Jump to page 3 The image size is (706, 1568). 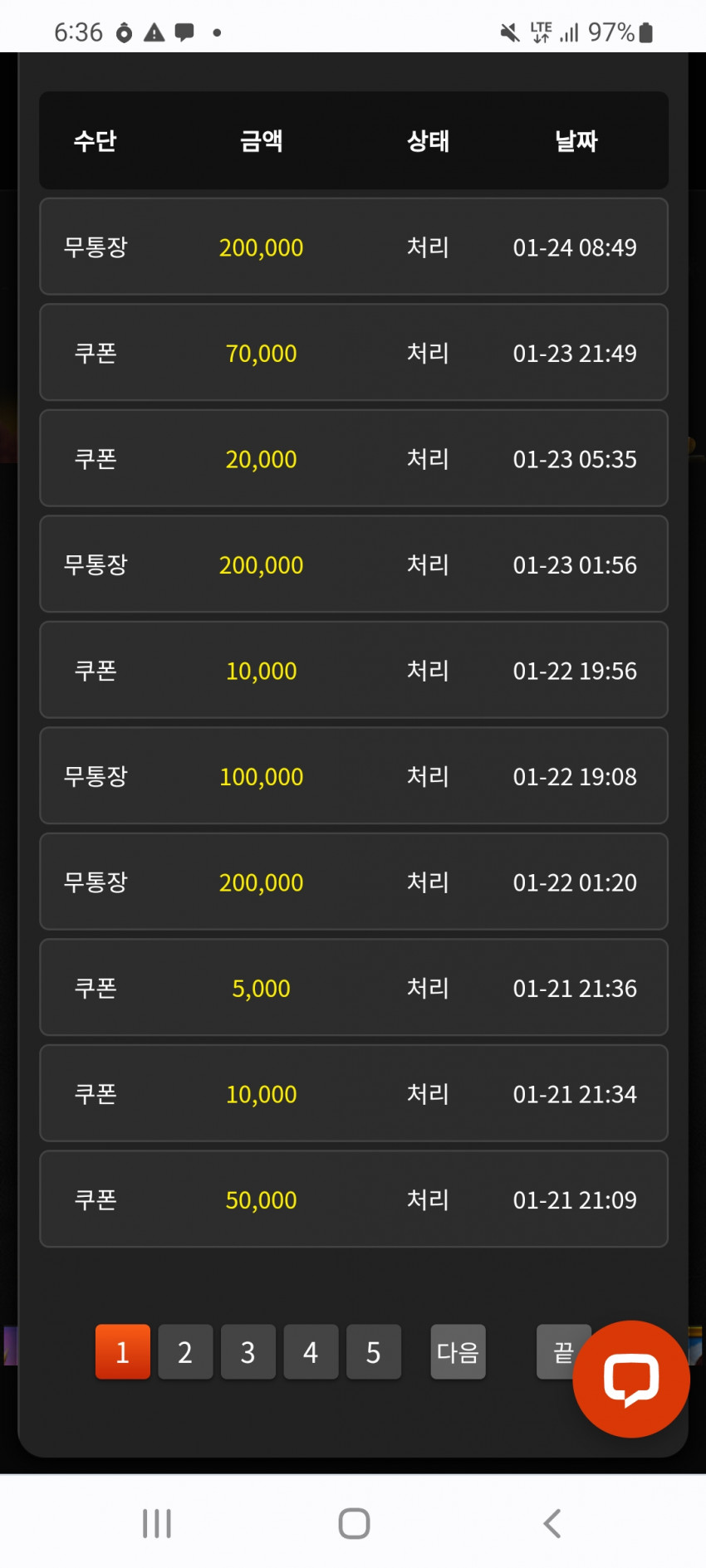tap(248, 1352)
